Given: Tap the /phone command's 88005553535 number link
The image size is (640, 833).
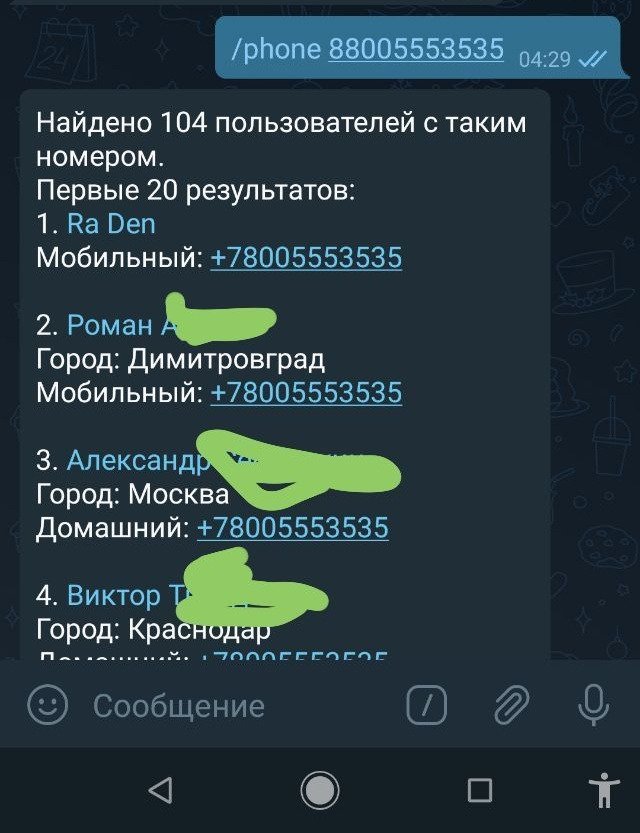Looking at the screenshot, I should [415, 49].
